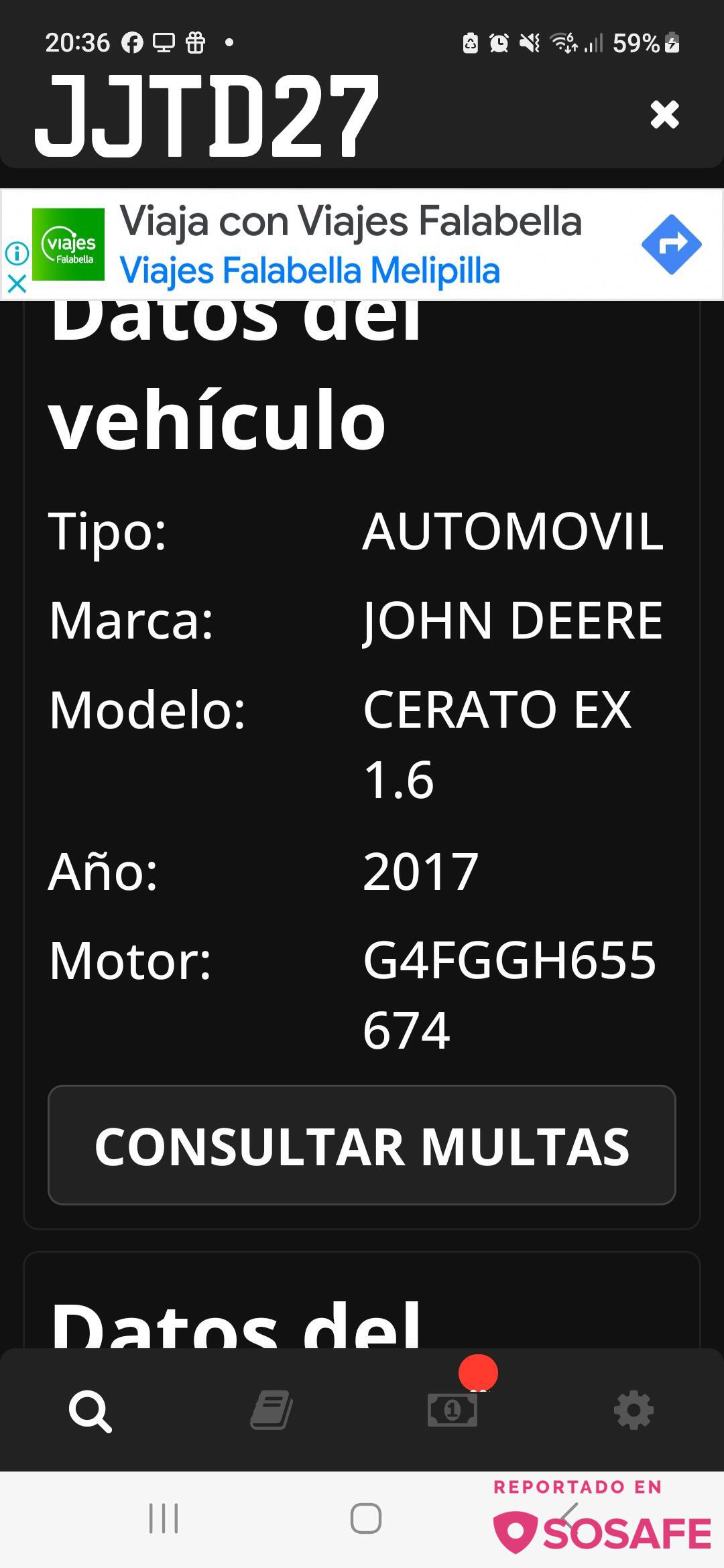Open the ad info icon
The height and width of the screenshot is (1568, 724).
pyautogui.click(x=17, y=253)
